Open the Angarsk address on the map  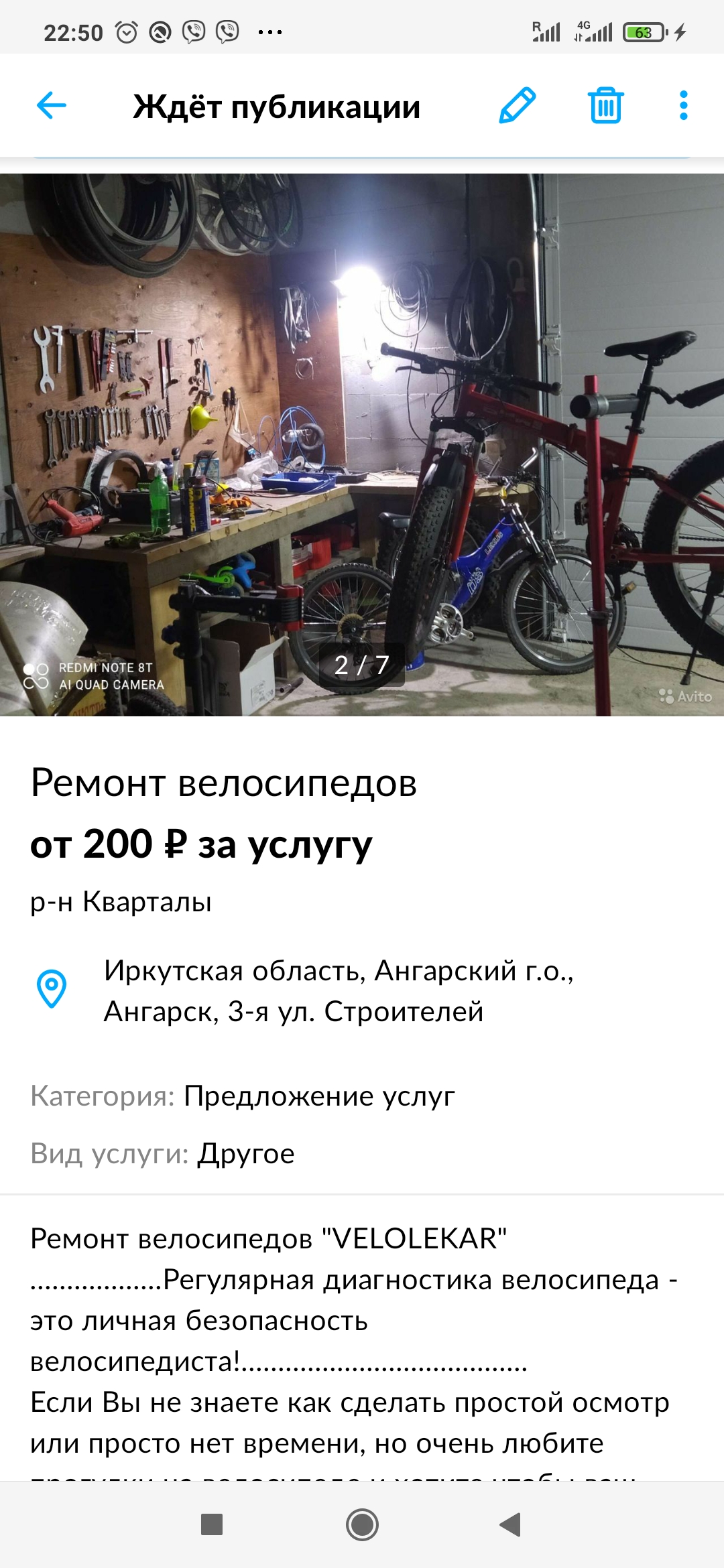pos(305,990)
